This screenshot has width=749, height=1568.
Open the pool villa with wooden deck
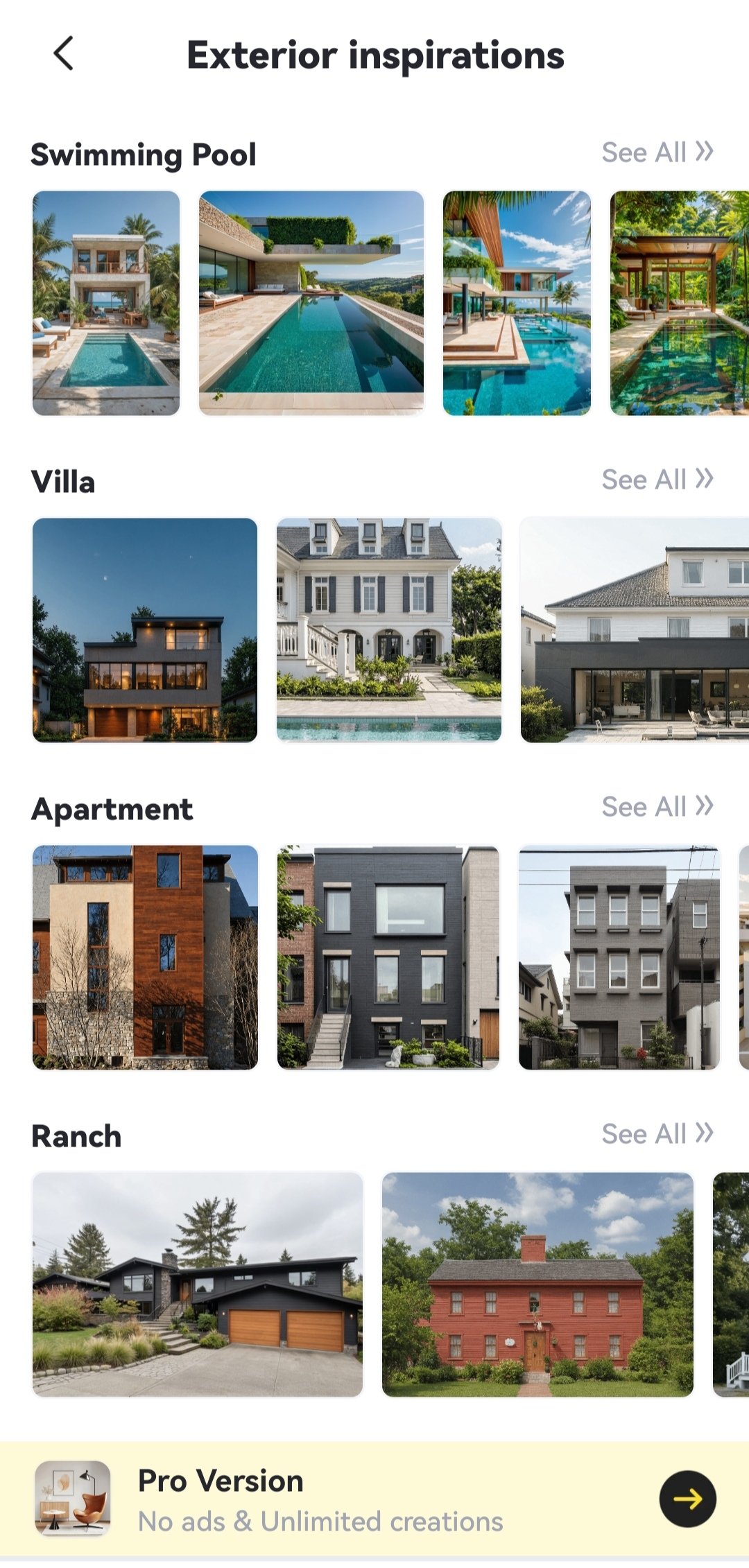click(517, 303)
